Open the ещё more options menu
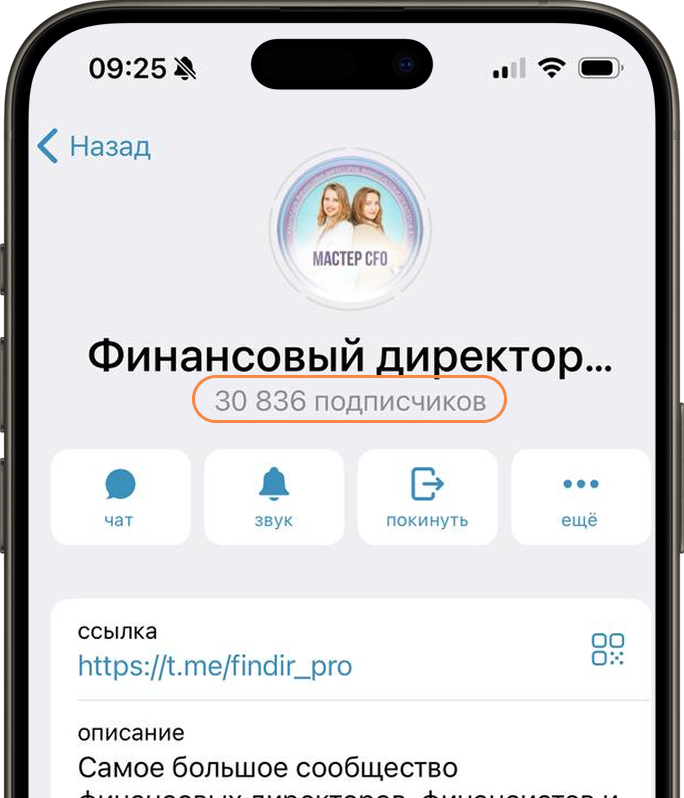 coord(580,497)
